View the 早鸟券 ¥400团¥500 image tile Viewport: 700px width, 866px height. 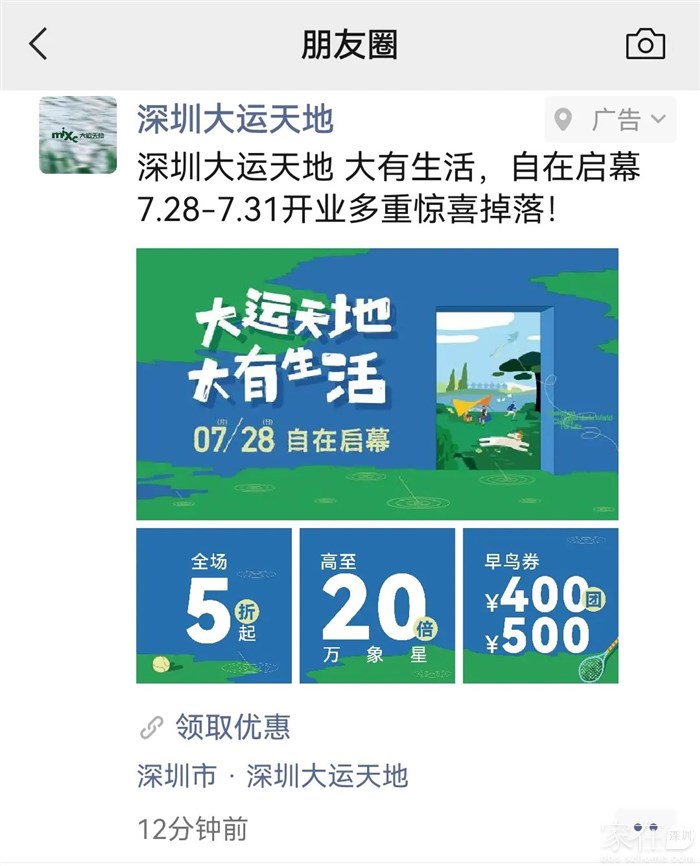pos(540,606)
